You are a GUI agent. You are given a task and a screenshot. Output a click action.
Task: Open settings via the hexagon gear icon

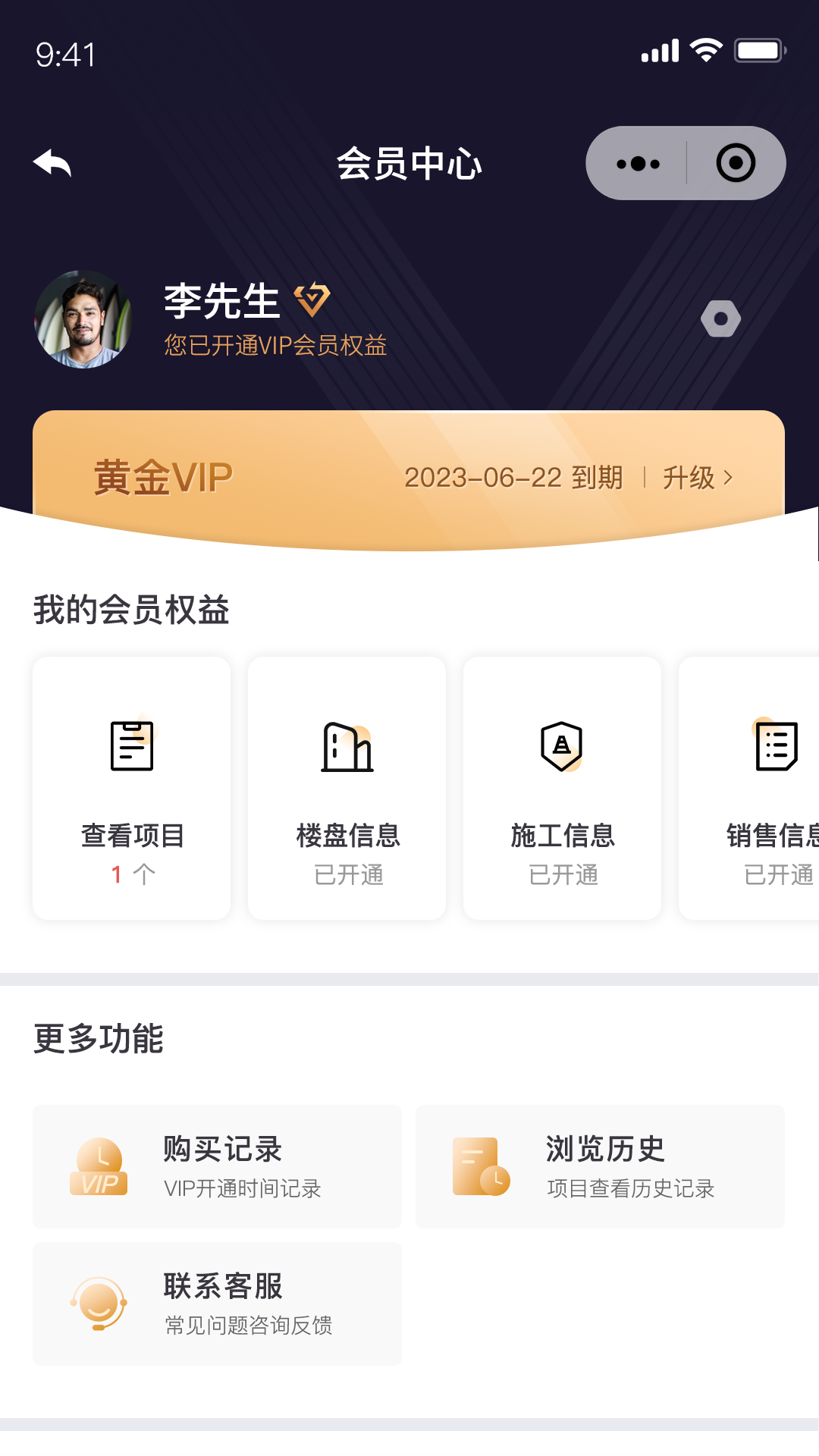(720, 318)
